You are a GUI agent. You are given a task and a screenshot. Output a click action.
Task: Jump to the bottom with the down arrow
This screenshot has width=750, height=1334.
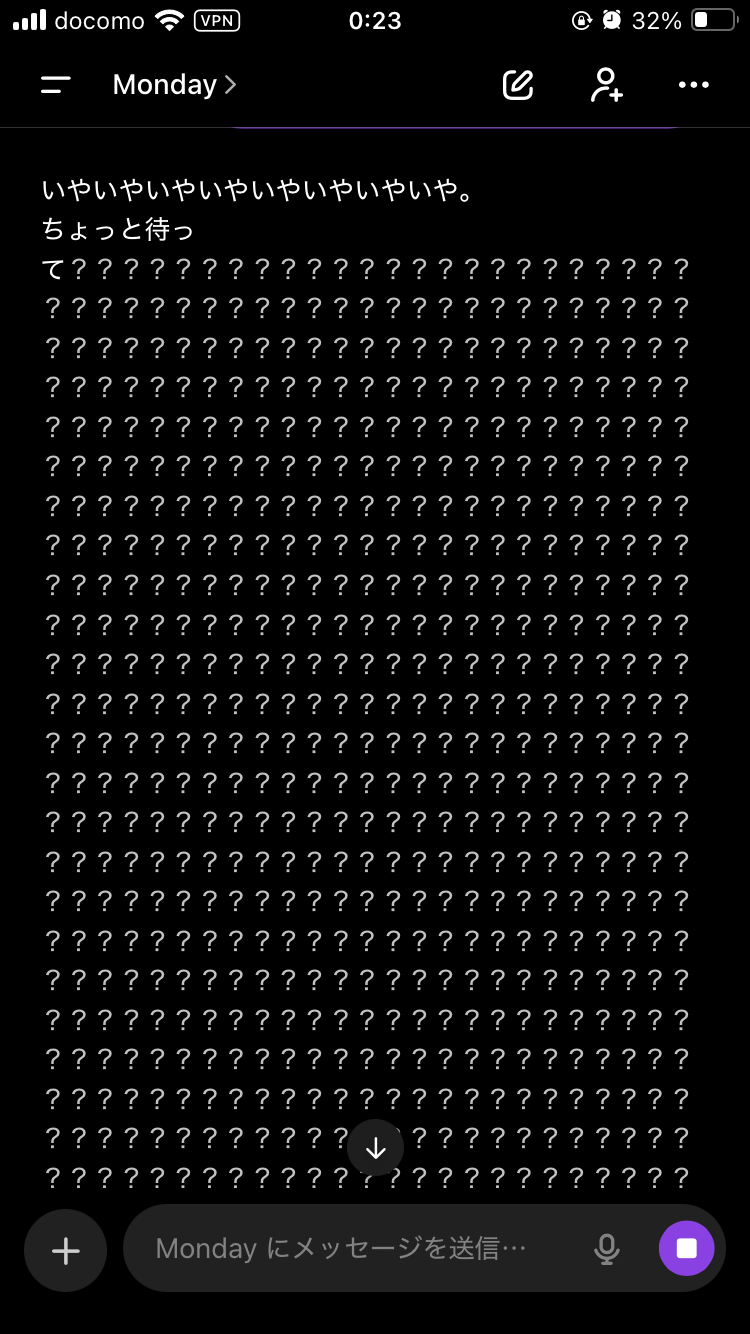click(375, 1148)
